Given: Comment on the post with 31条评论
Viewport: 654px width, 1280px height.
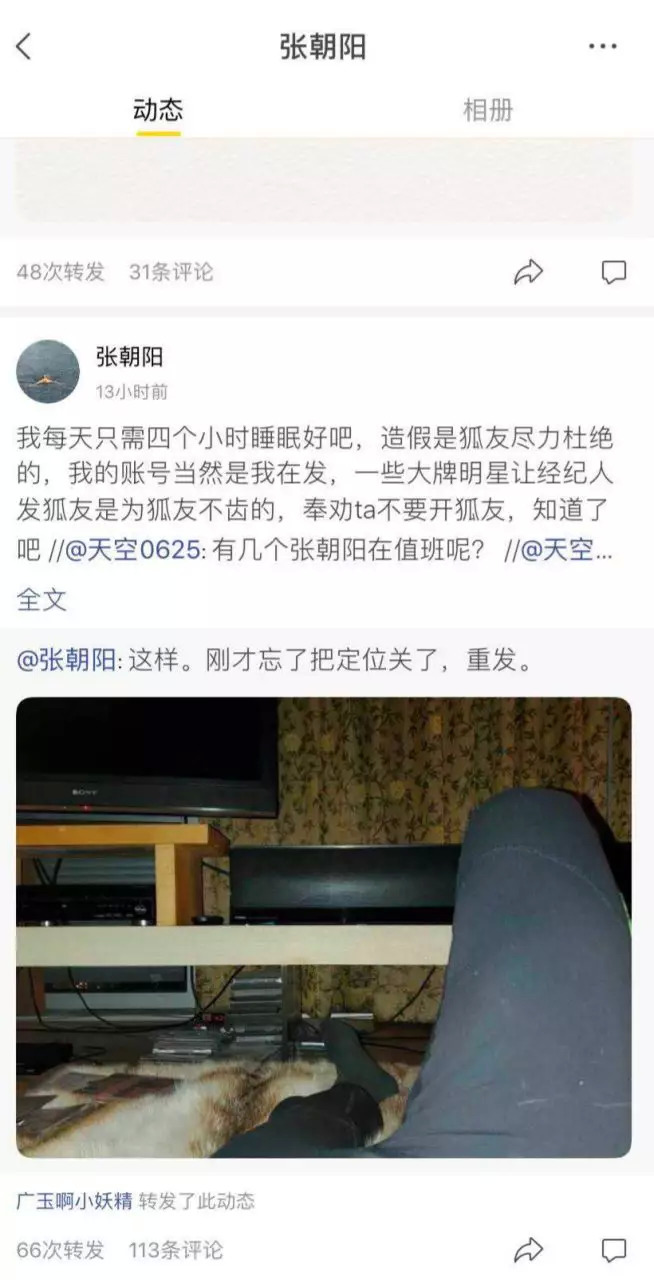Looking at the screenshot, I should [613, 272].
